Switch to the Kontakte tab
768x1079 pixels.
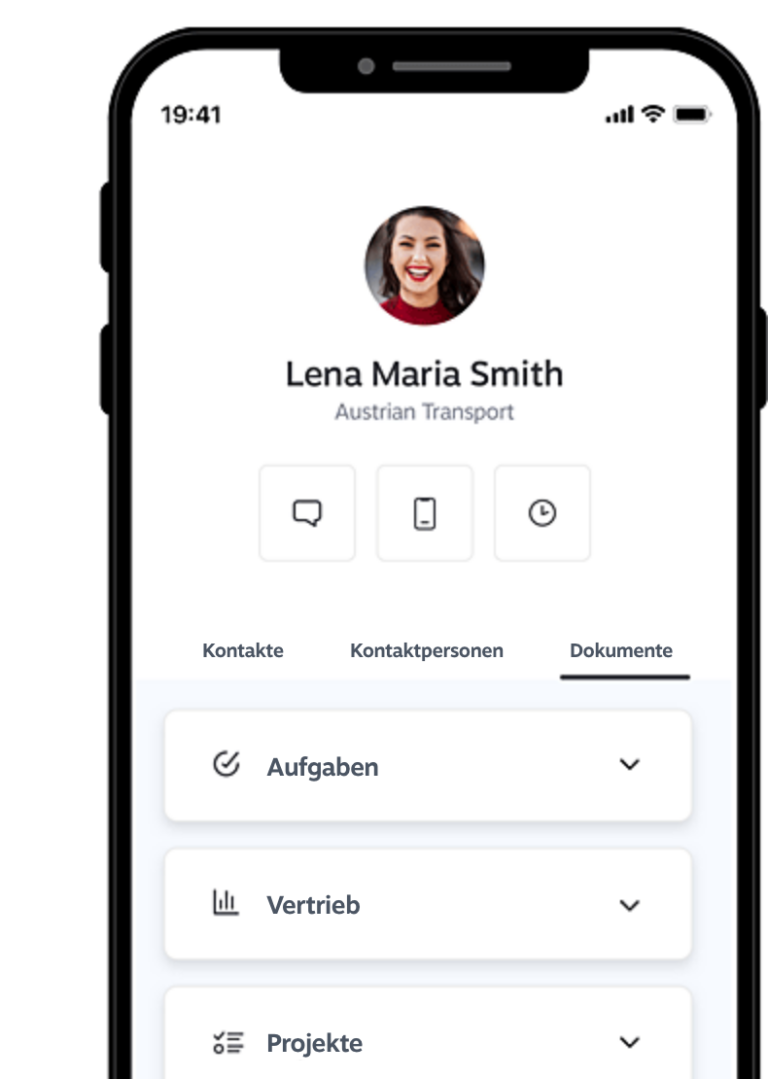243,651
